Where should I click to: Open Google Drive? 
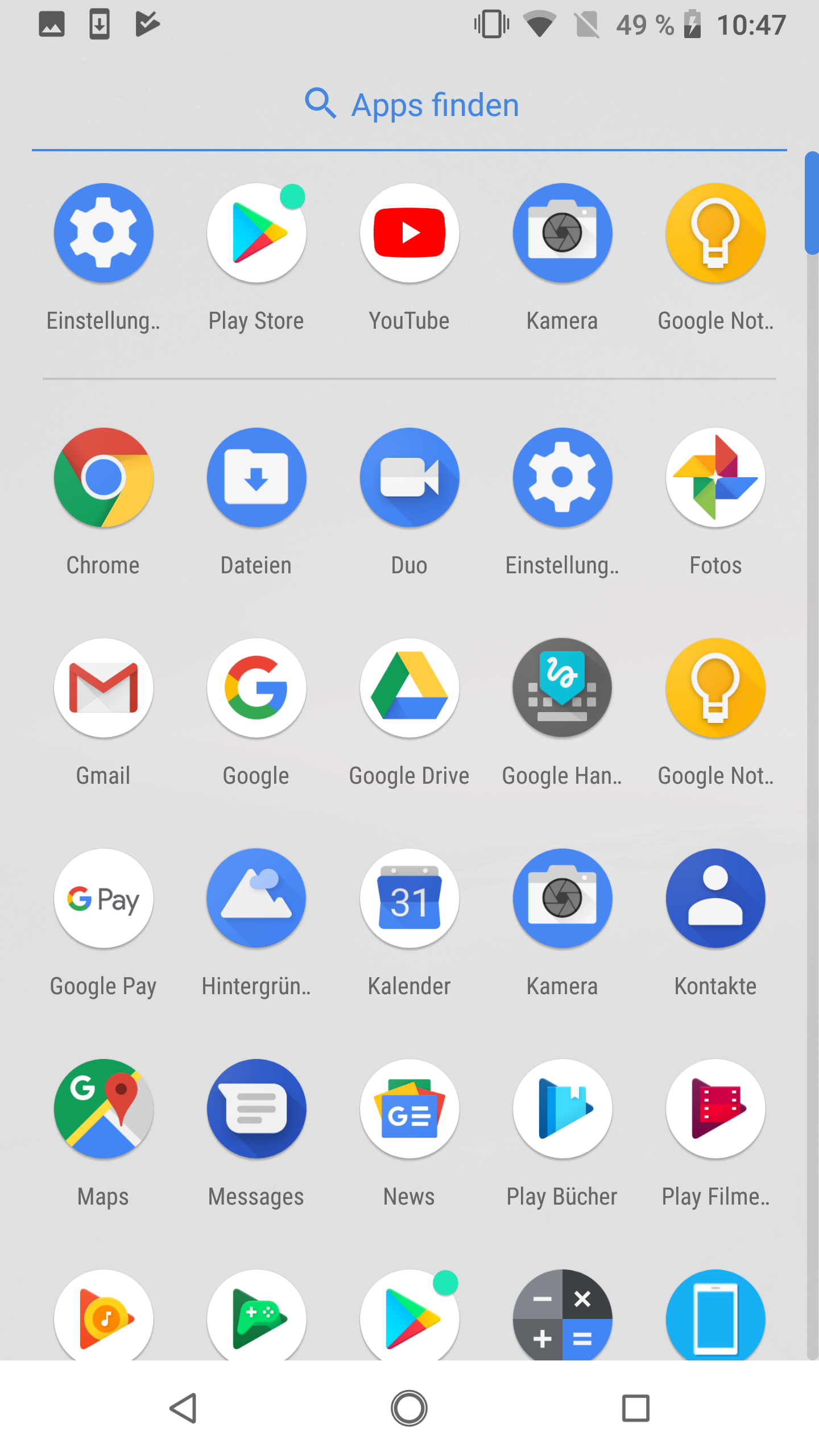(x=409, y=688)
